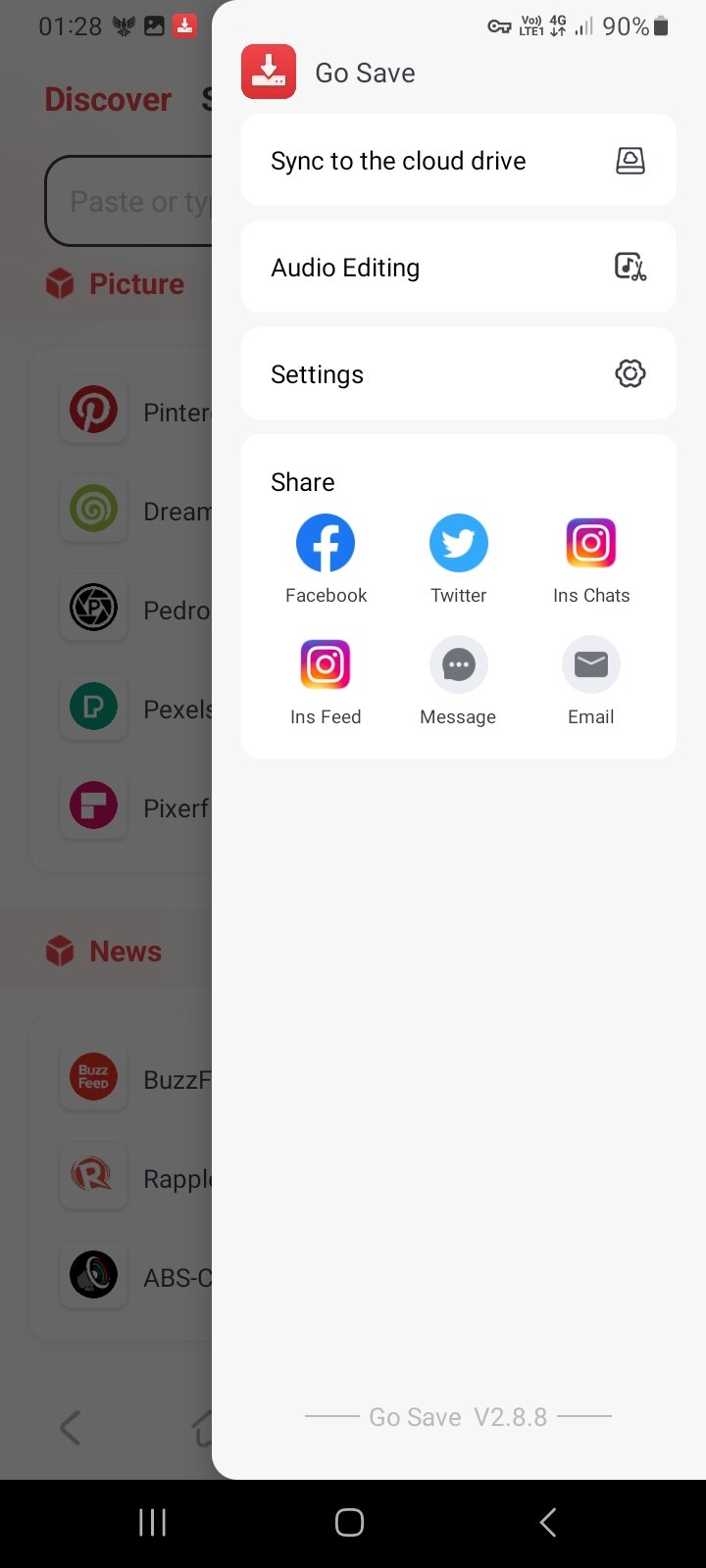Share to Ins Chats
The image size is (706, 1568).
coord(590,544)
